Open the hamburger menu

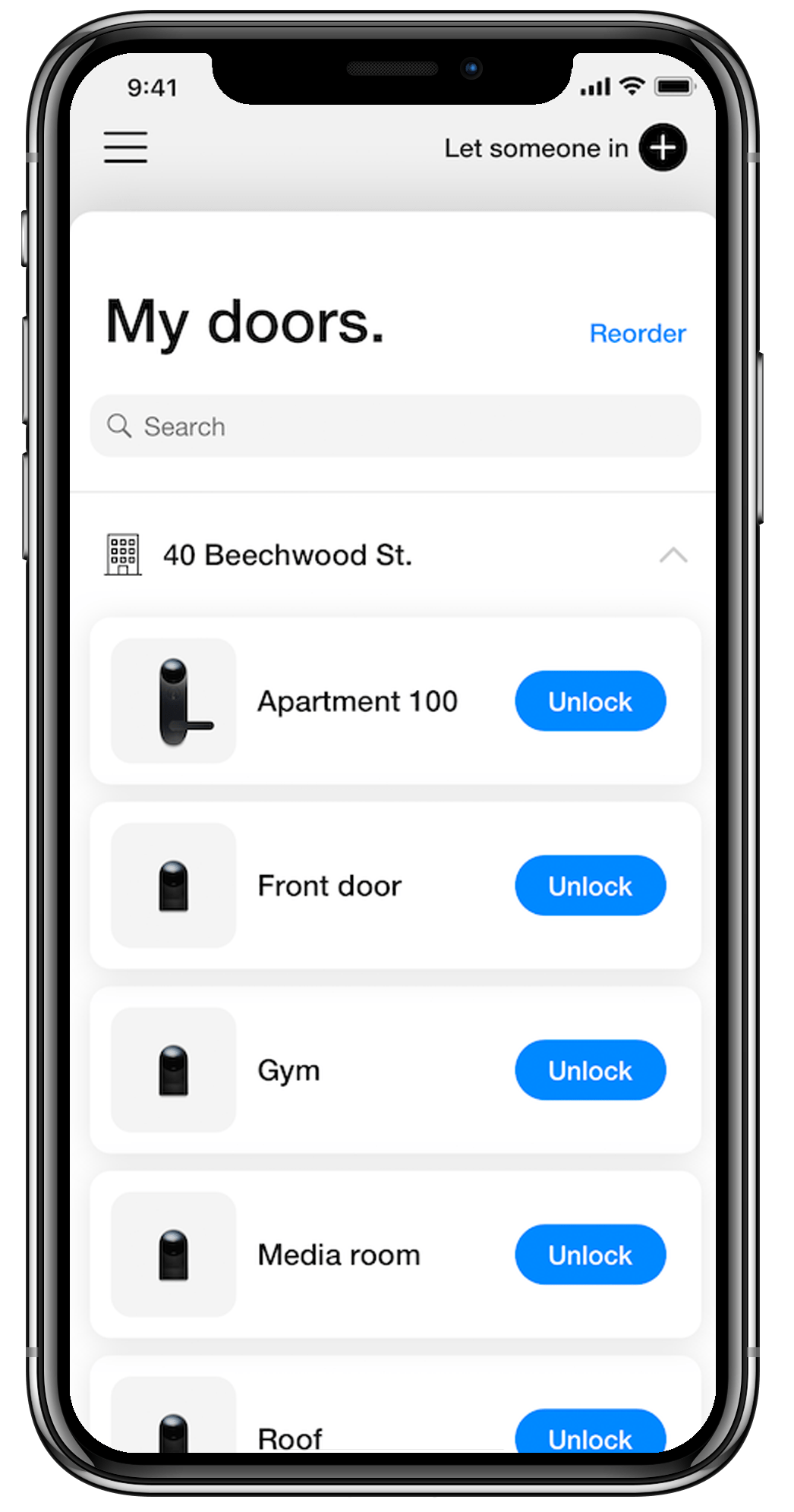[x=126, y=147]
